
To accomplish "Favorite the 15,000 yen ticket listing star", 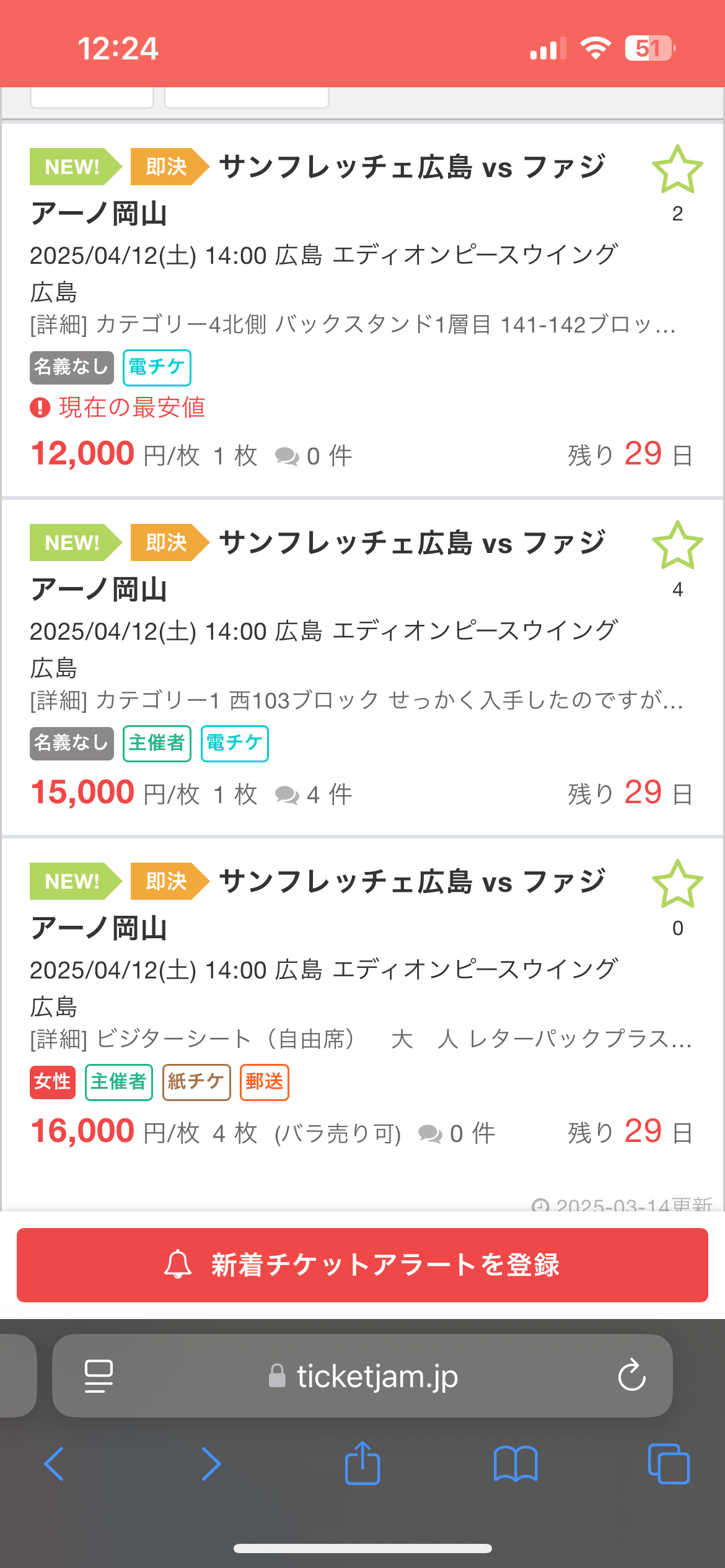I will click(677, 546).
